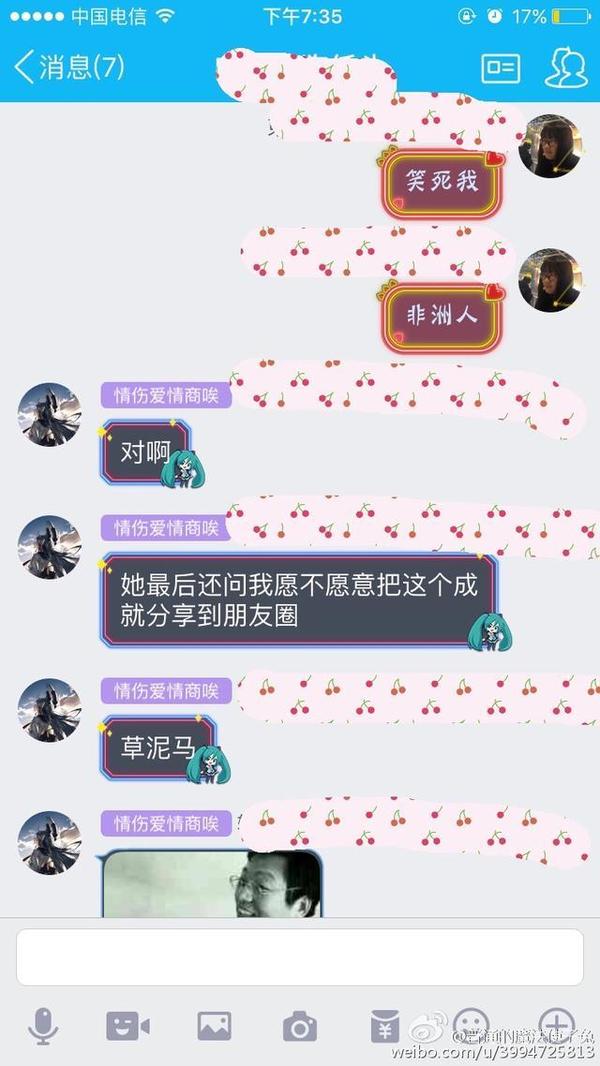Open the group card icon in header
This screenshot has width=600, height=1066.
click(501, 67)
